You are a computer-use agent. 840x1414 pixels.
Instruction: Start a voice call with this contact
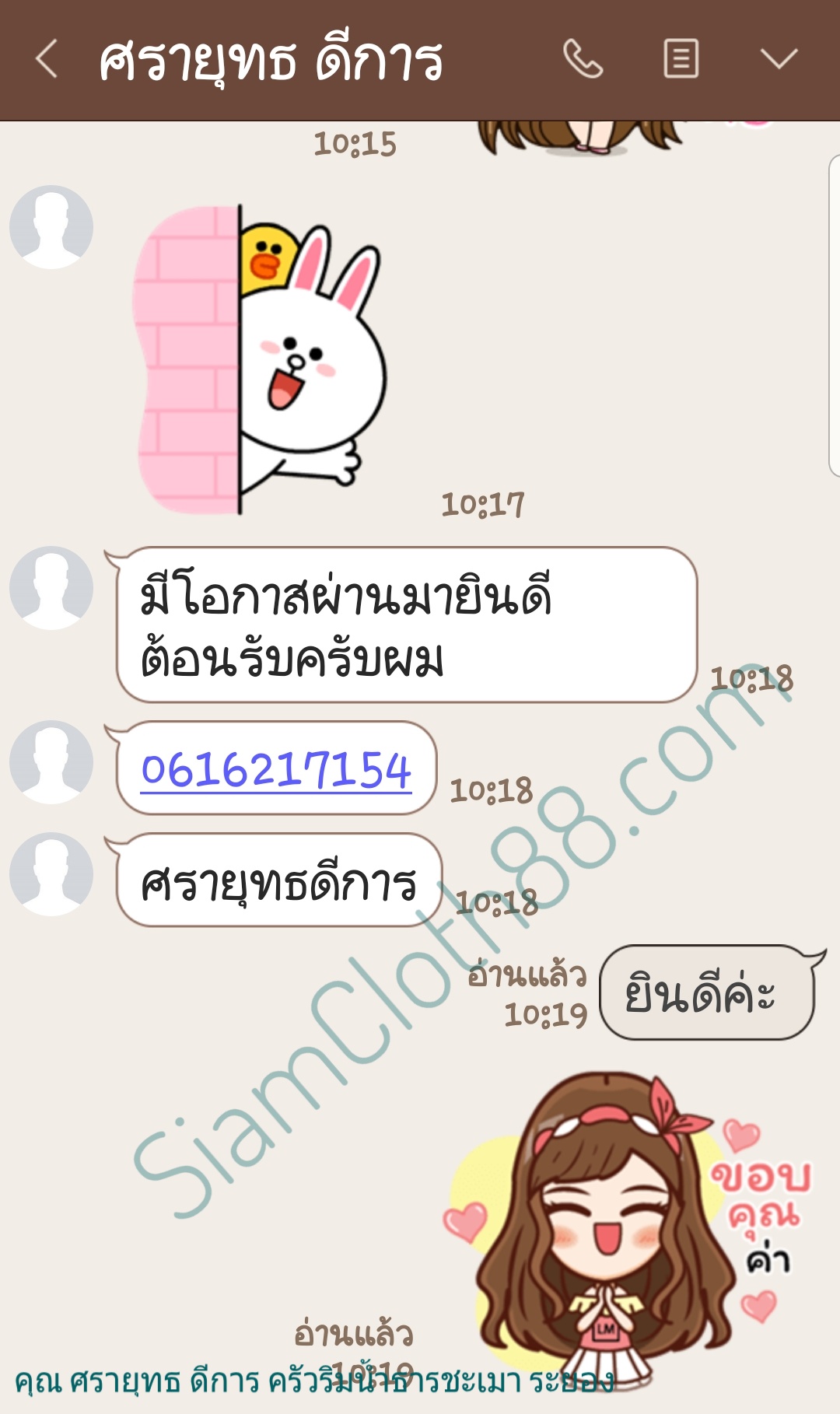tap(583, 59)
